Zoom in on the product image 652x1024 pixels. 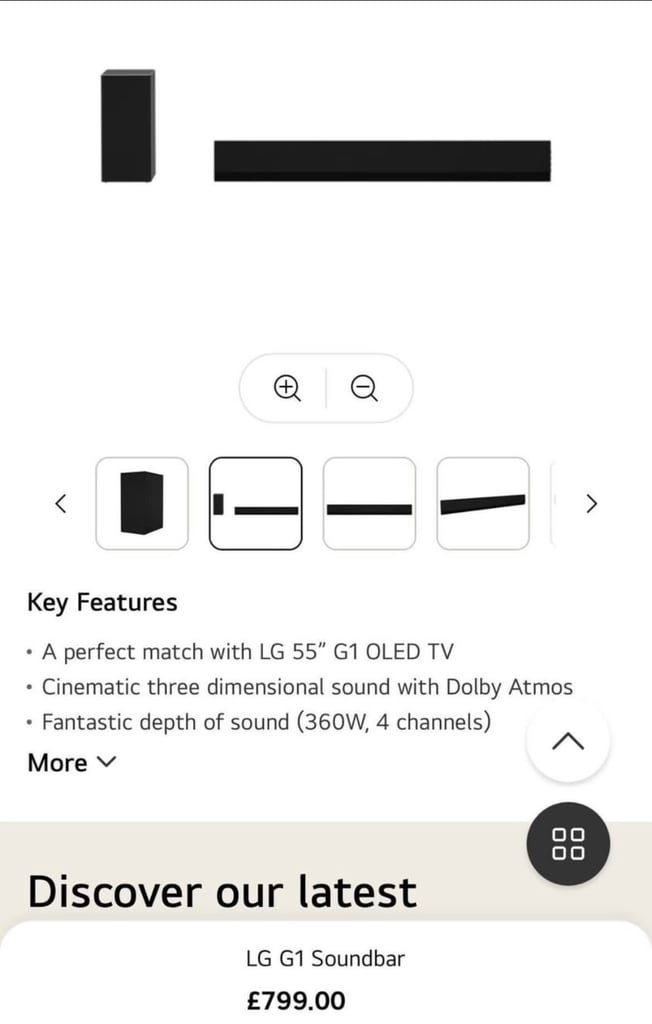pyautogui.click(x=288, y=388)
